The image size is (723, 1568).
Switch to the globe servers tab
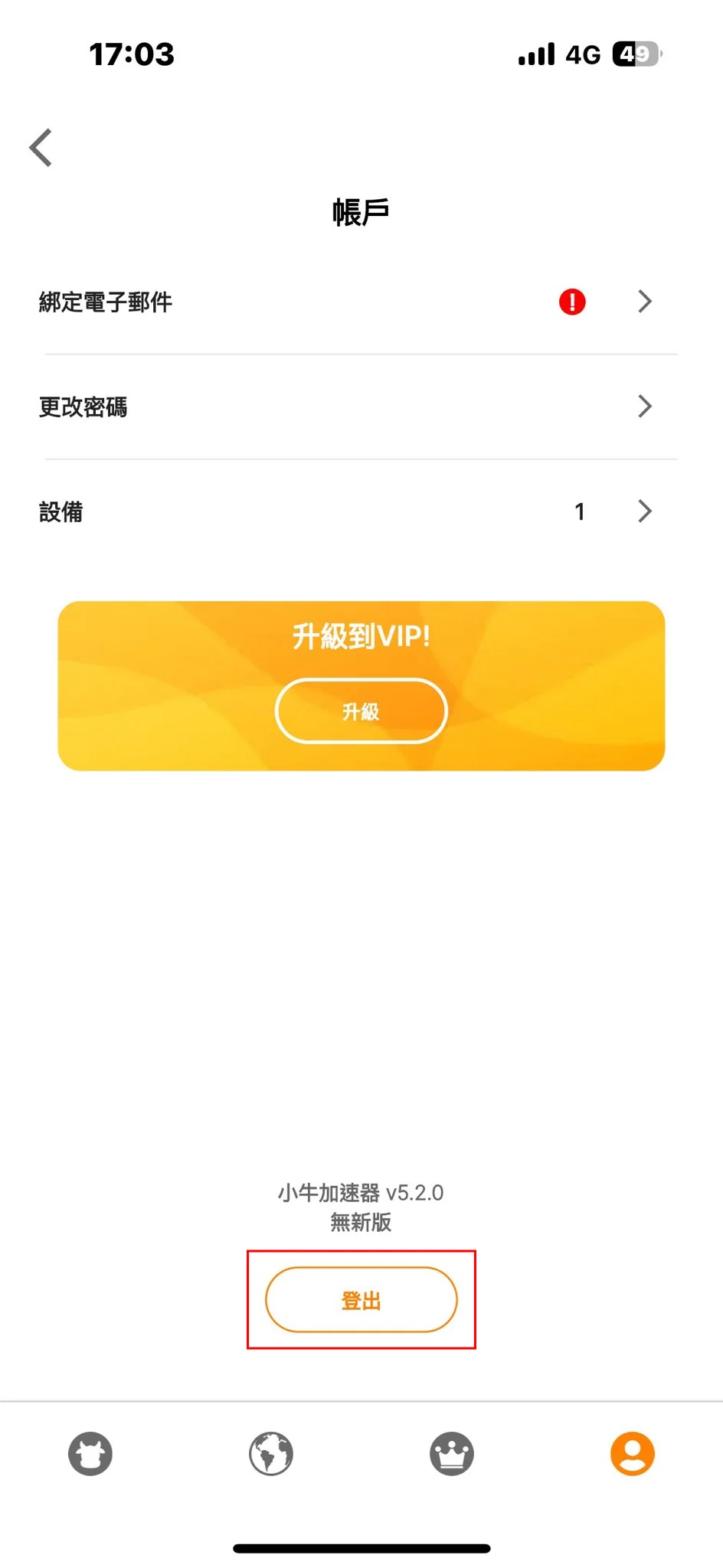[x=271, y=1453]
